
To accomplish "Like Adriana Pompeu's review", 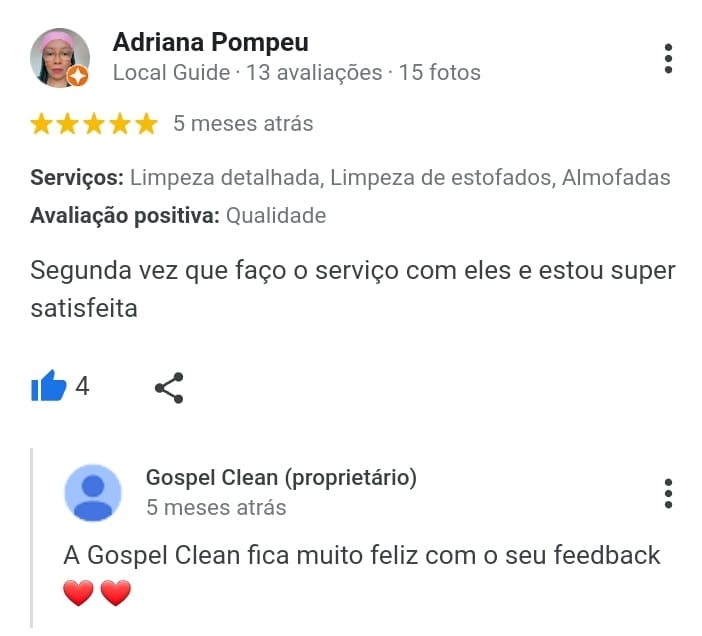I will tap(49, 386).
